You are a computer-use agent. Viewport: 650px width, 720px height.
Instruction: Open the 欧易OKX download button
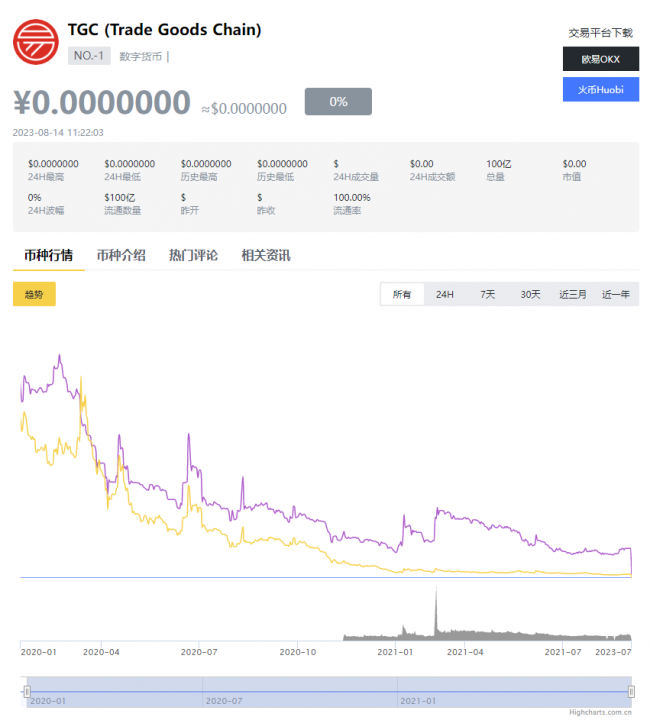click(600, 59)
